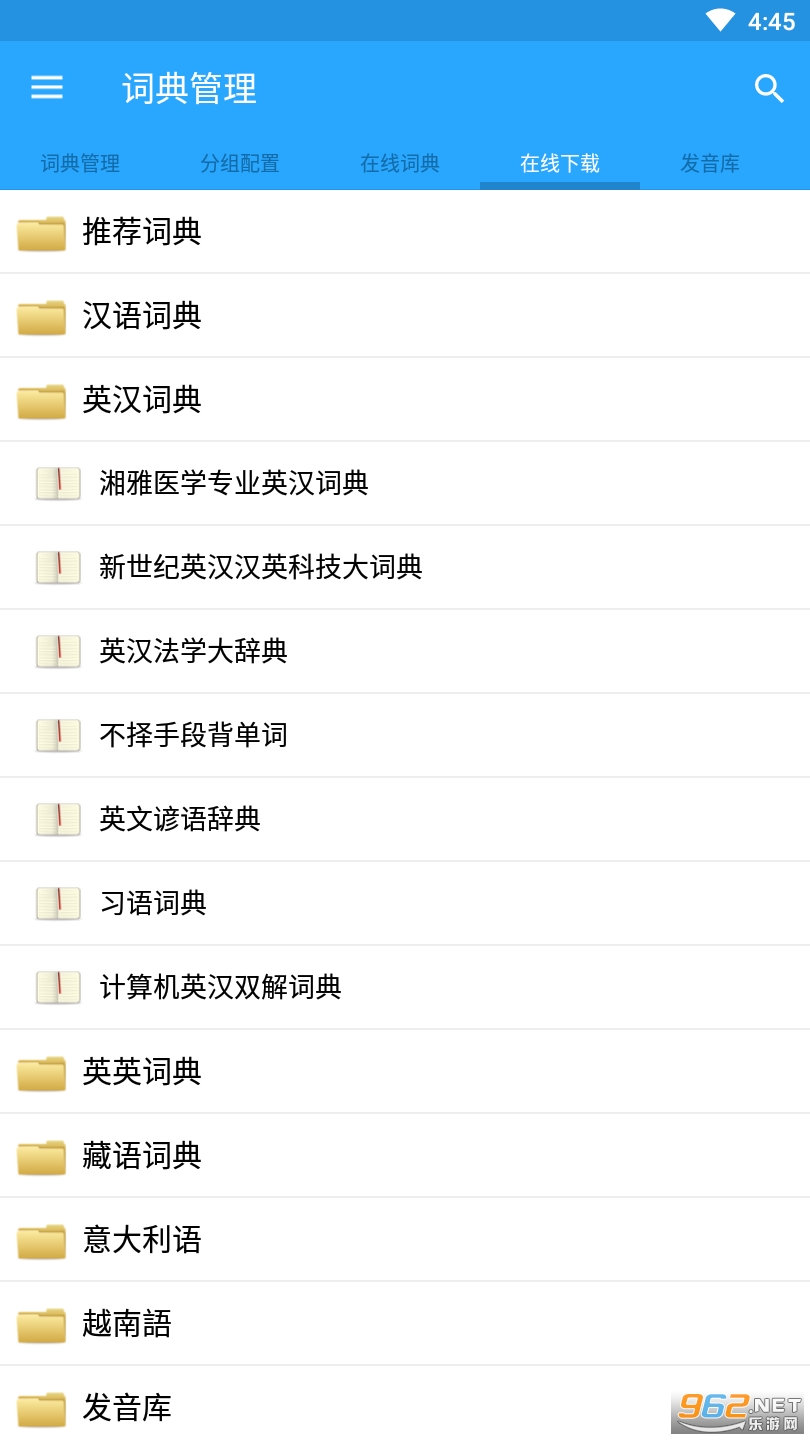Switch to the 词典管理 tab
The height and width of the screenshot is (1440, 810).
(x=80, y=163)
